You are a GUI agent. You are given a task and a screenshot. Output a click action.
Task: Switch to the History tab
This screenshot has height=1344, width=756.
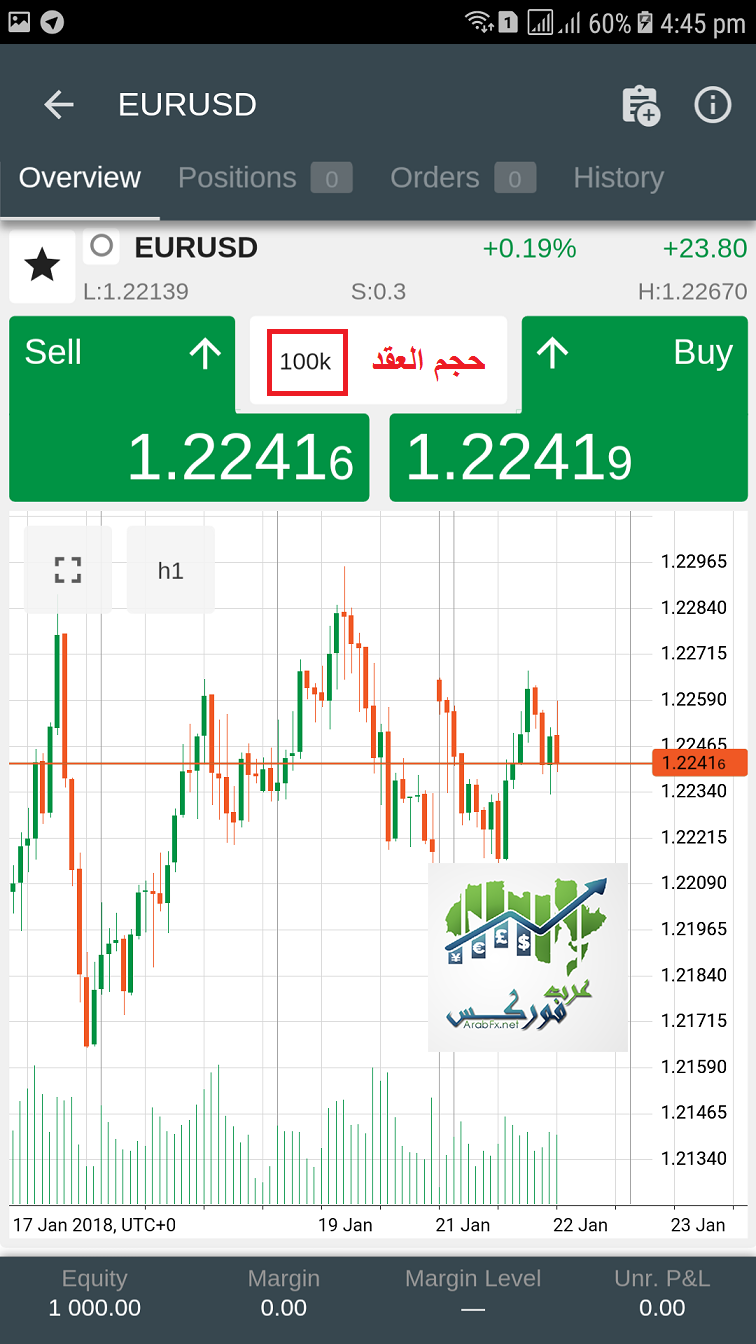click(618, 178)
